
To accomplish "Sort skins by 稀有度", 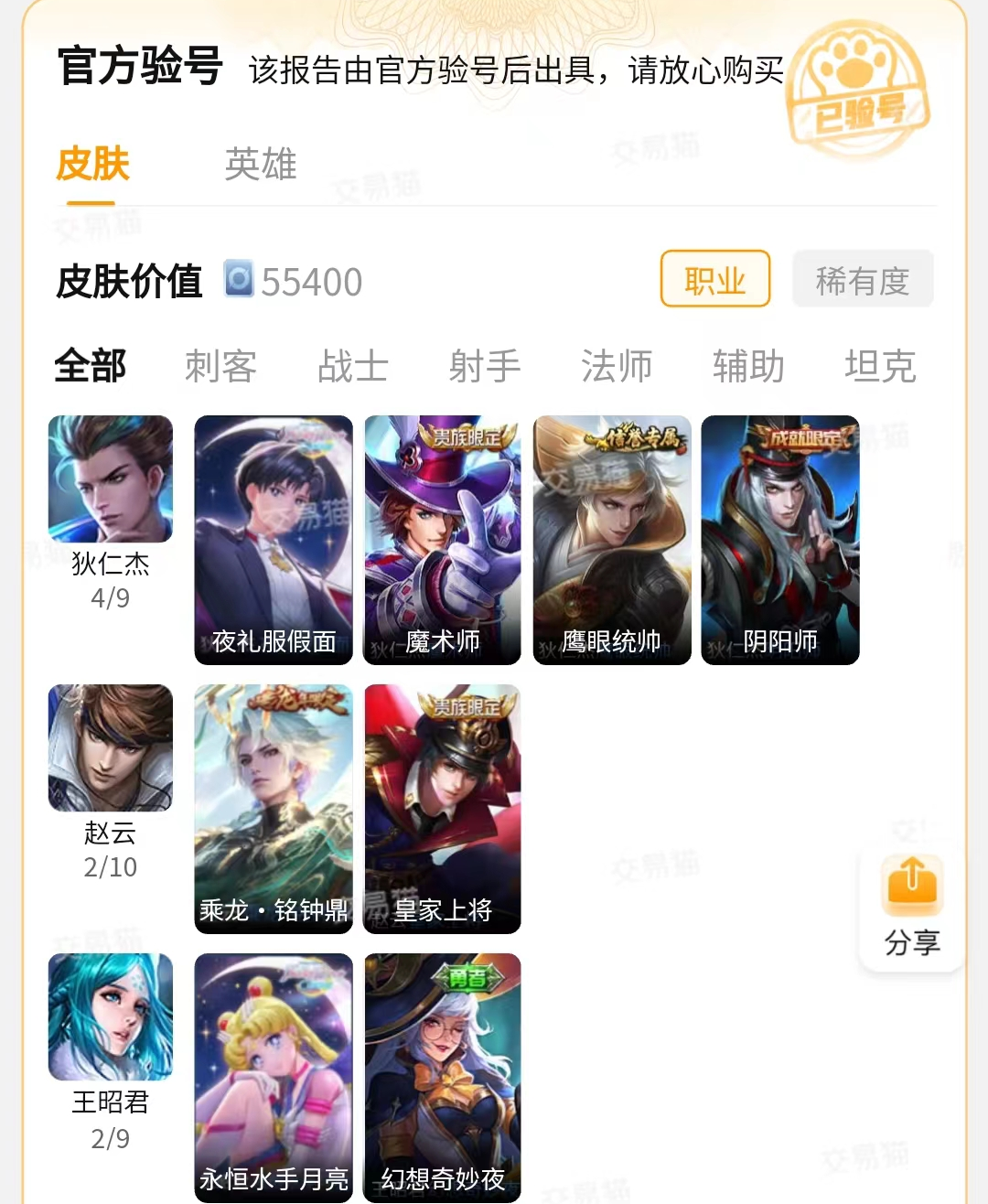I will coord(862,279).
